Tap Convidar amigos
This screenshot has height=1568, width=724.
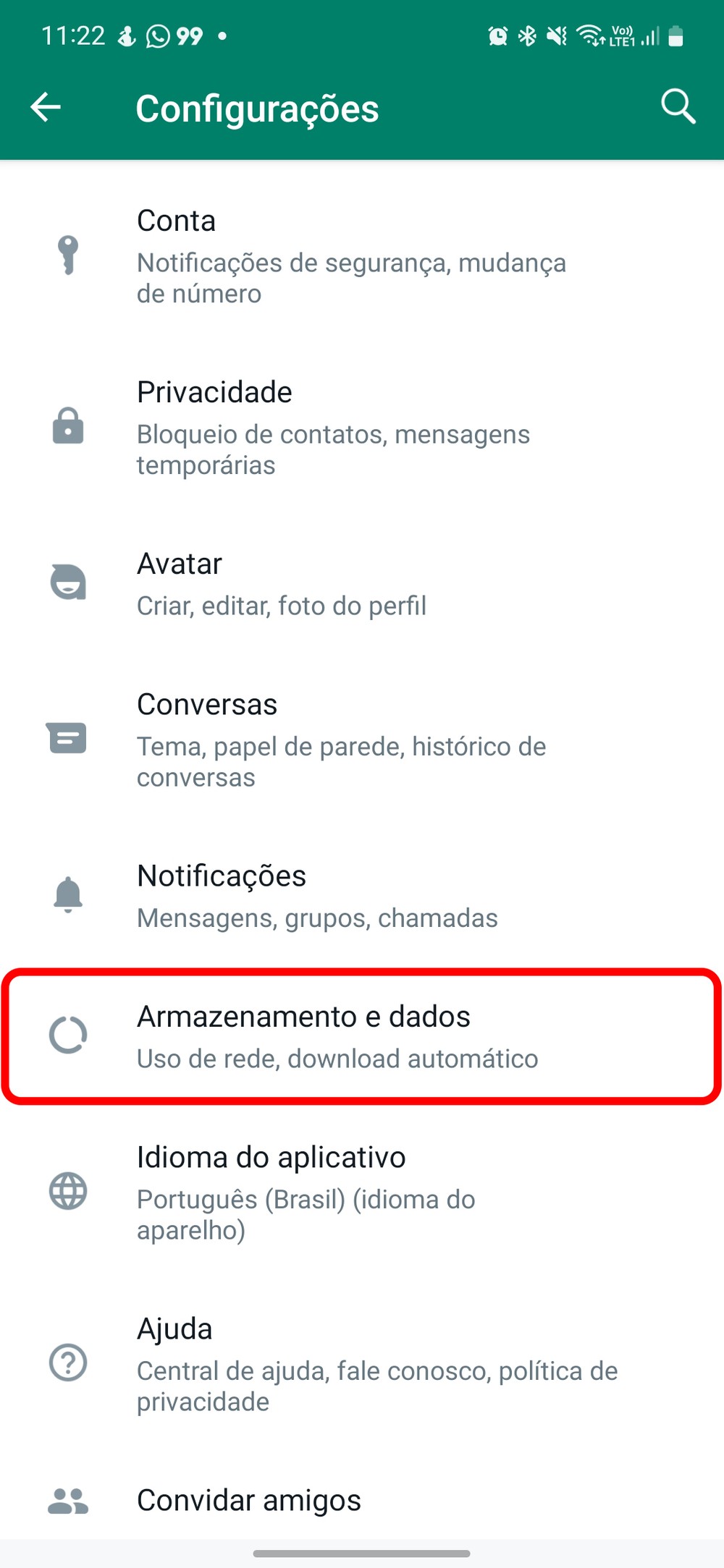coord(248,1500)
